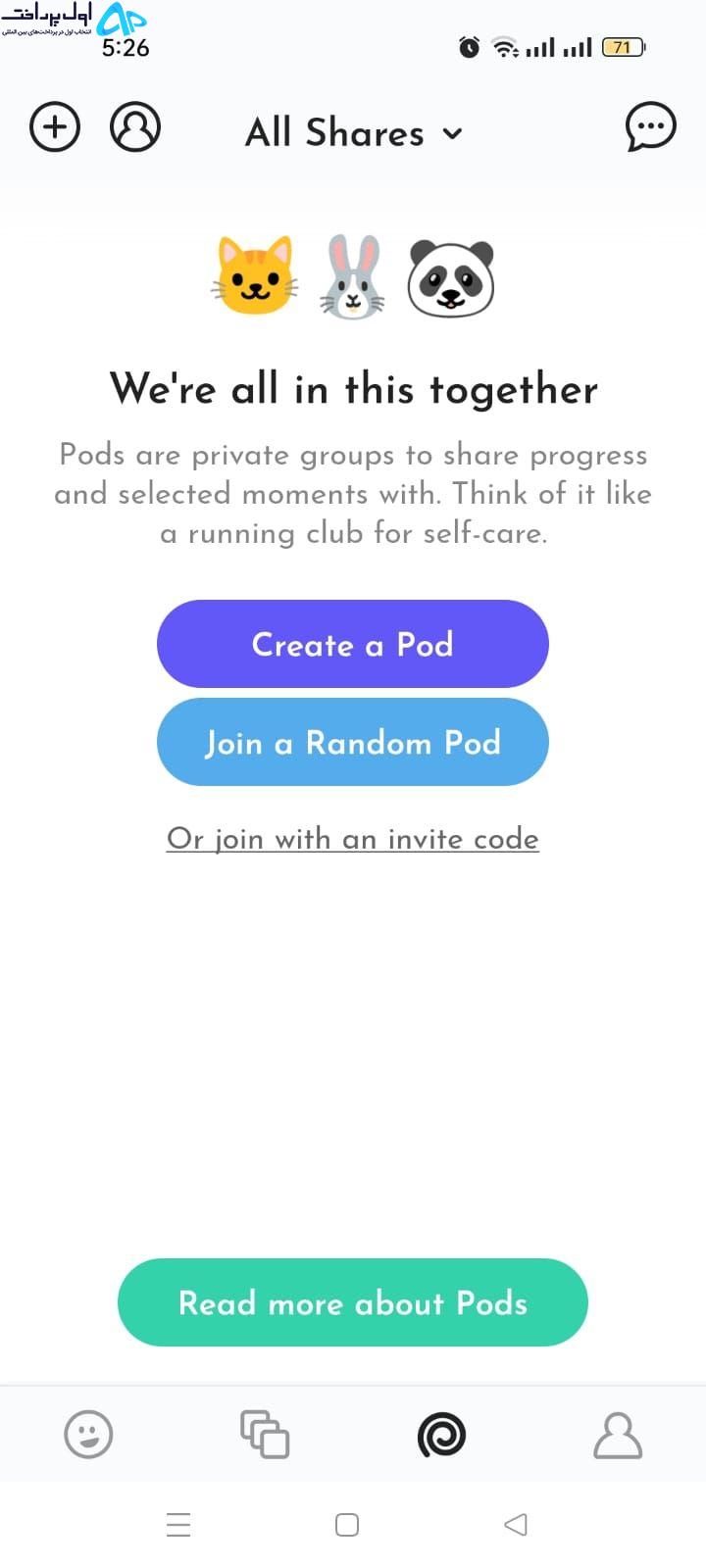
Task: Read more about Pods
Action: [x=353, y=1302]
